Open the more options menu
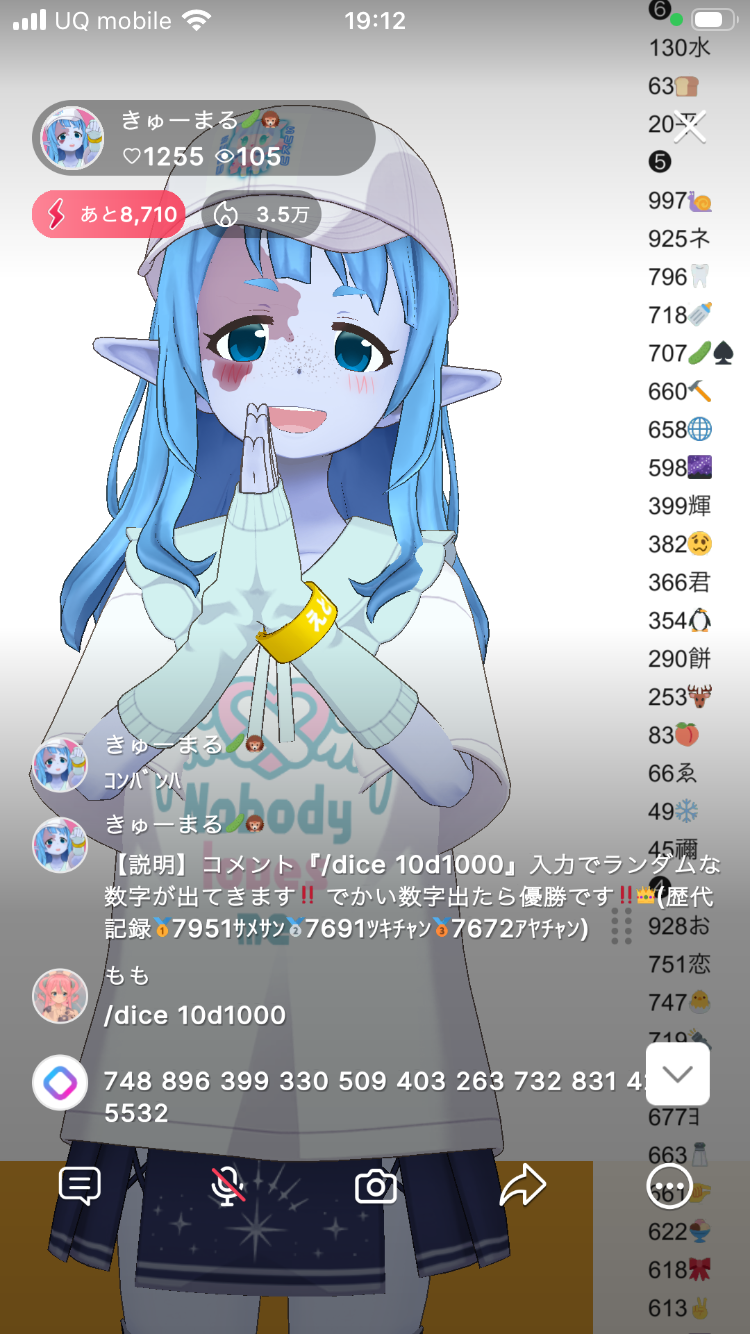The height and width of the screenshot is (1334, 750). tap(670, 1186)
